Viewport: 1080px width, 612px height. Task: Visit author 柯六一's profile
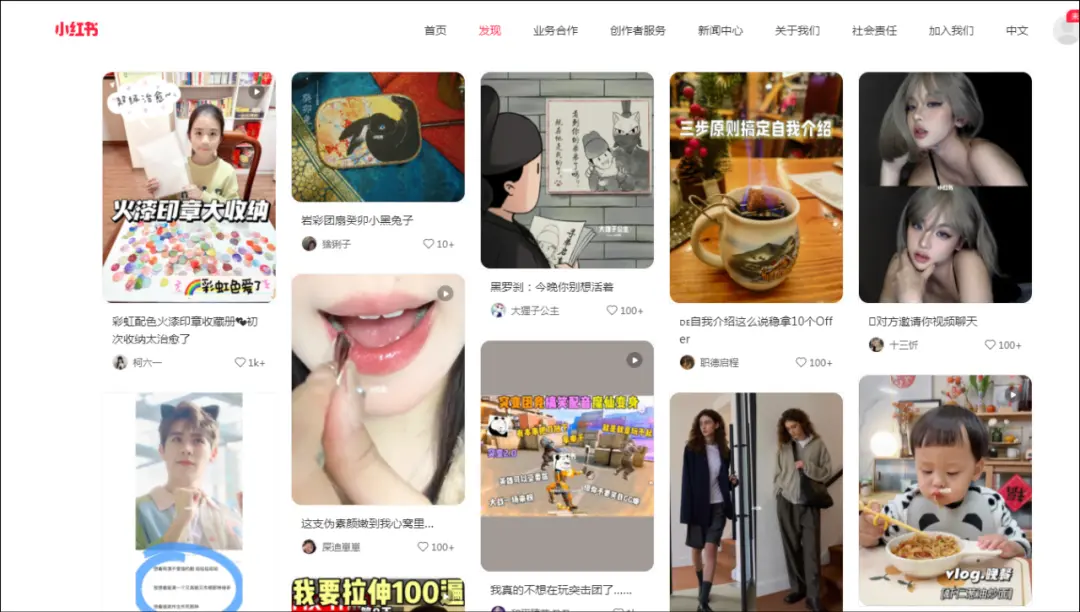pos(146,363)
